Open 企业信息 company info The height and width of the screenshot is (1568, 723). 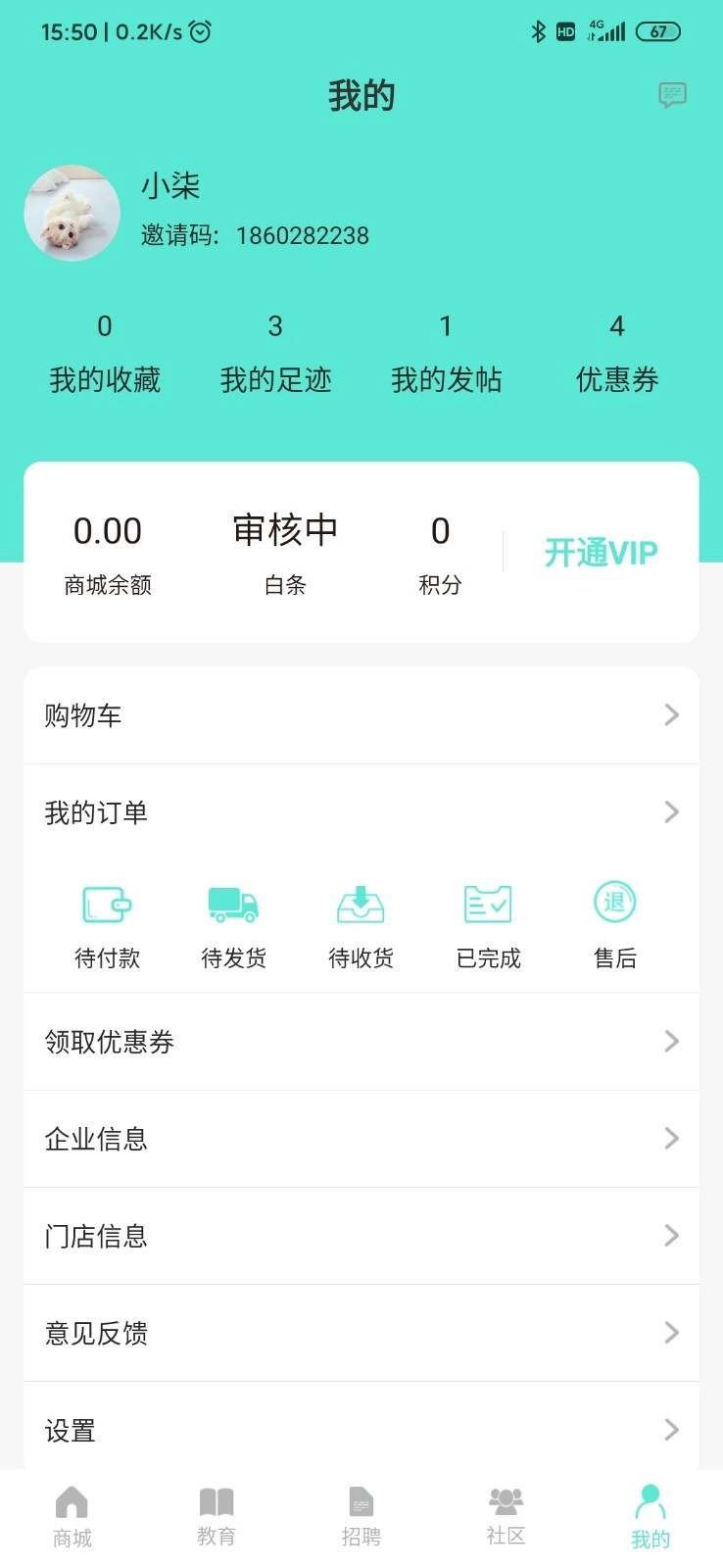coord(361,1139)
